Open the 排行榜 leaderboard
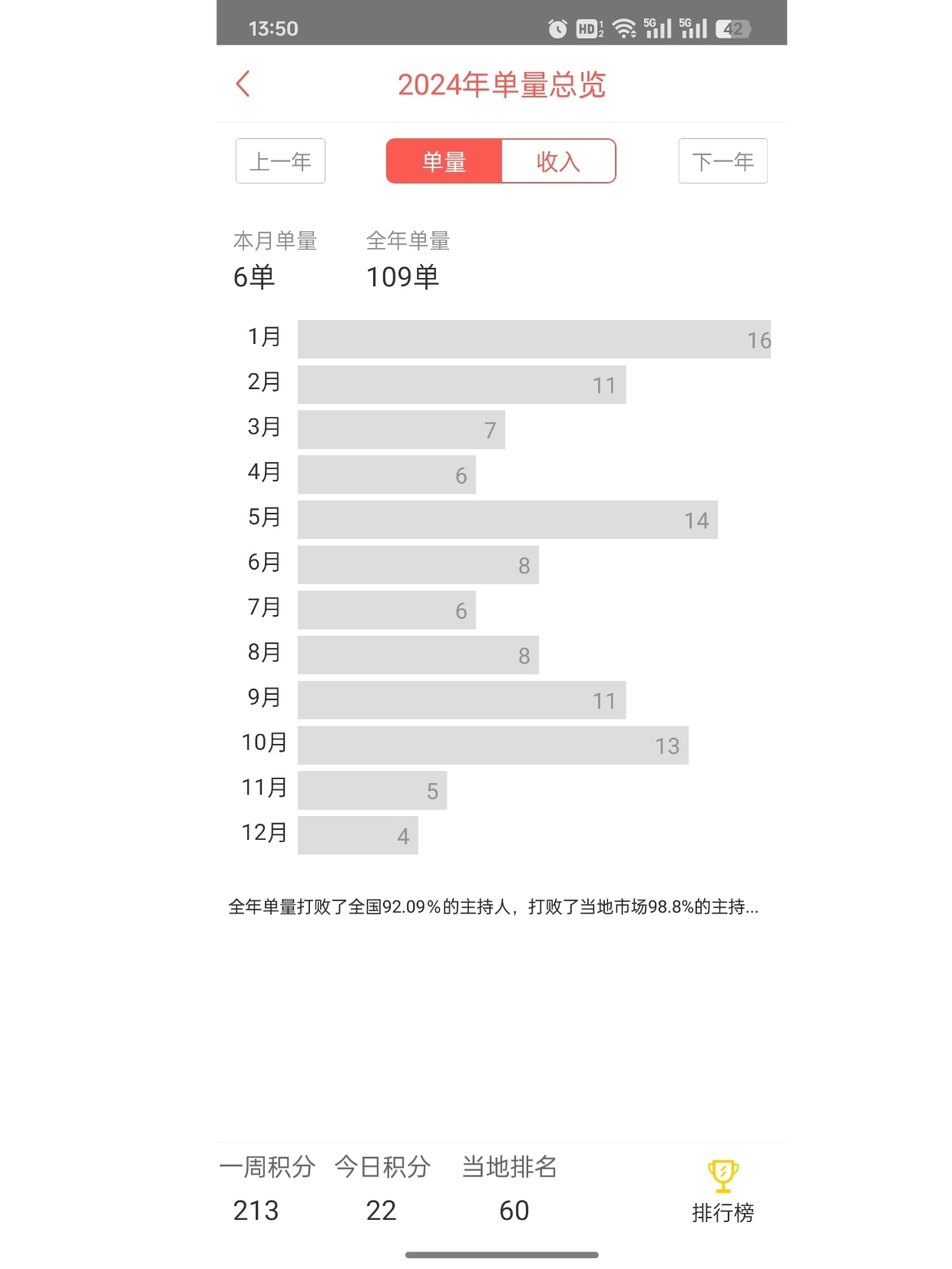This screenshot has width=952, height=1269. [x=722, y=1191]
